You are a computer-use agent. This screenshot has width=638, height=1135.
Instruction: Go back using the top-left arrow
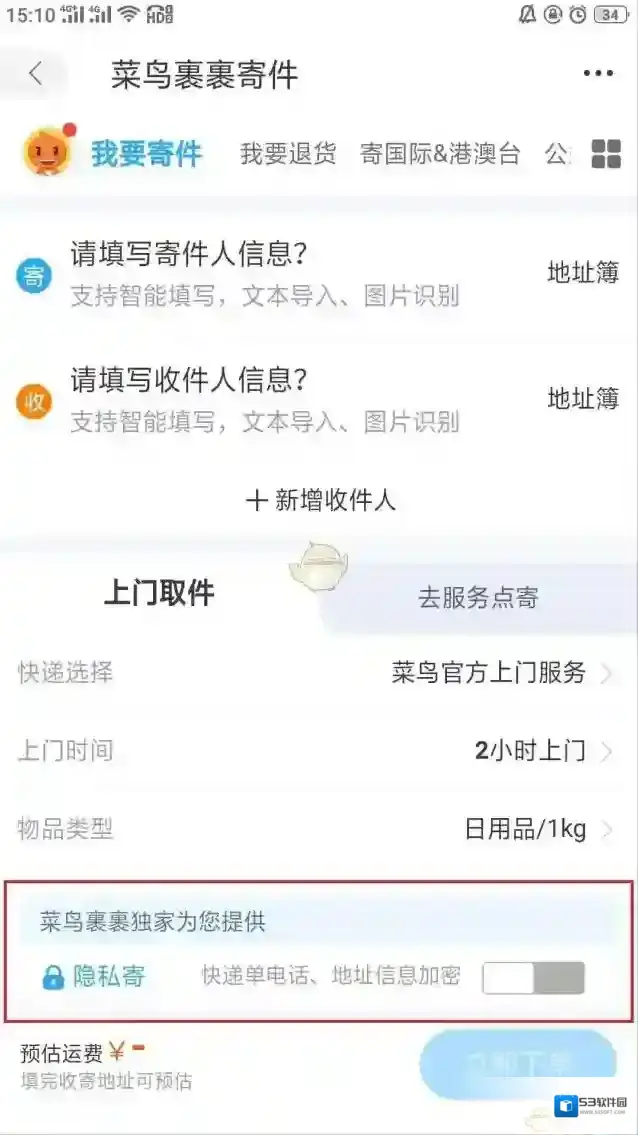coord(36,74)
